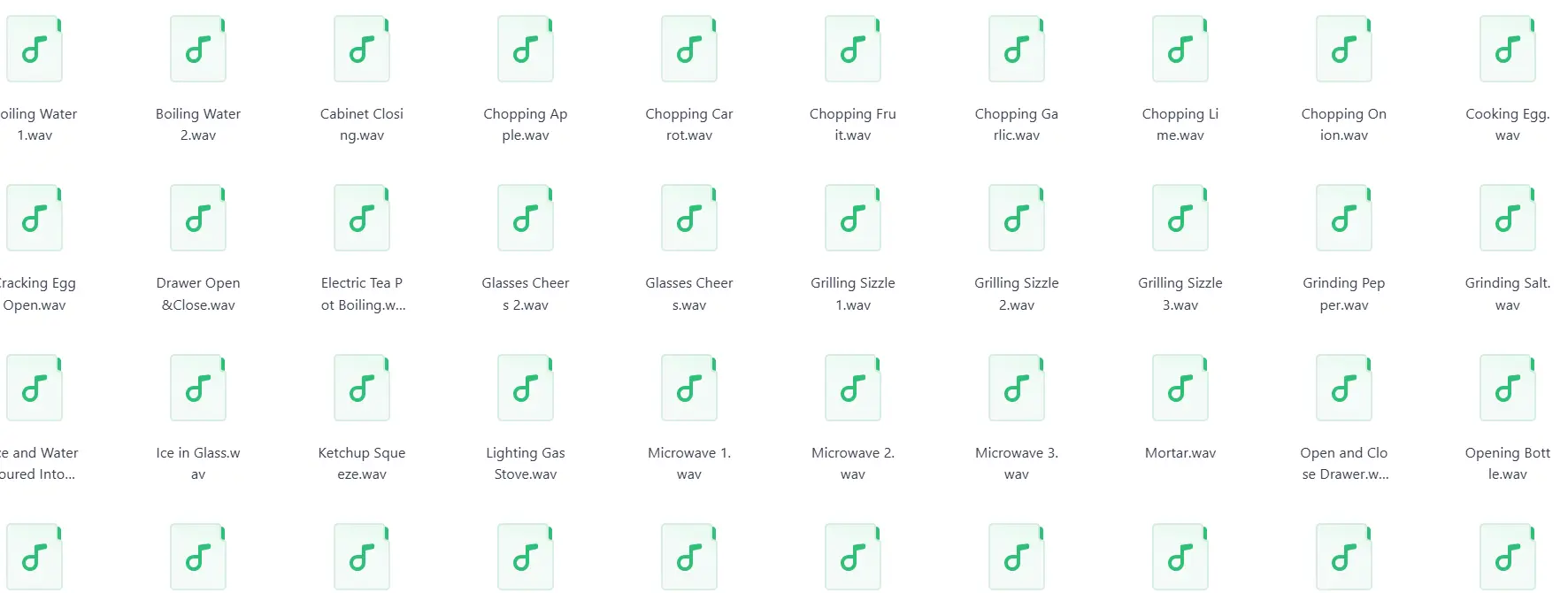Screen dimensions: 1568x593
Task: Select Chopping Garlic.wav
Action: (1016, 50)
